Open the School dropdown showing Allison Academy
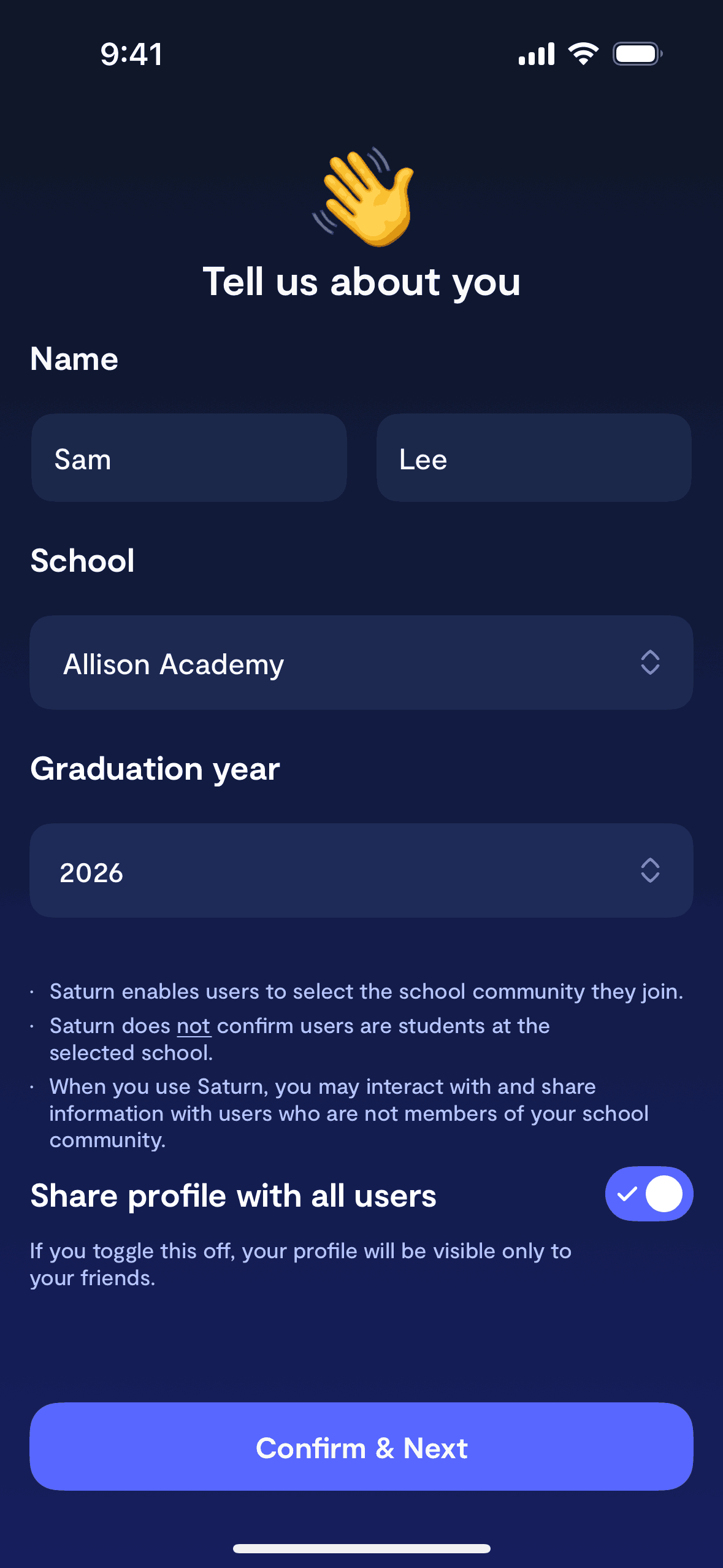The width and height of the screenshot is (723, 1568). (361, 663)
